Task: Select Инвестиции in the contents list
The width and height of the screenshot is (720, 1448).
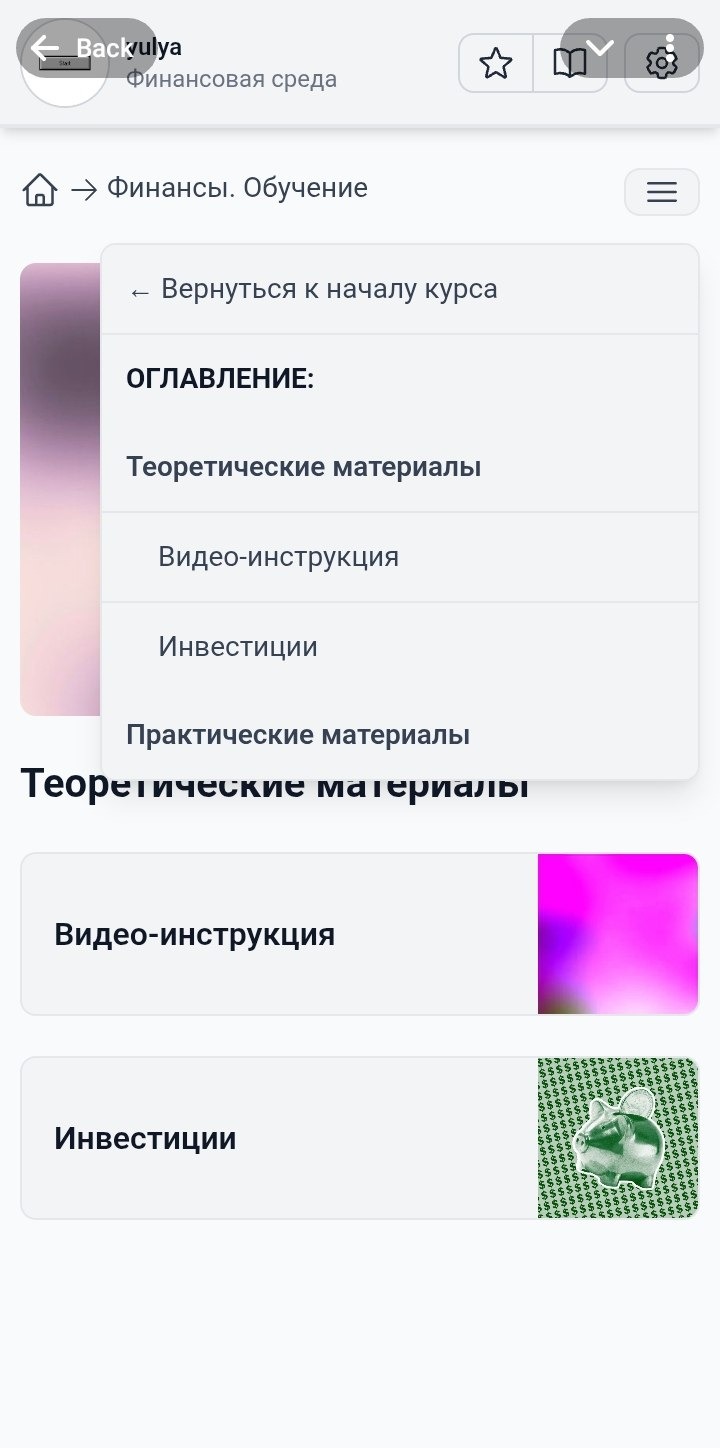Action: 238,647
